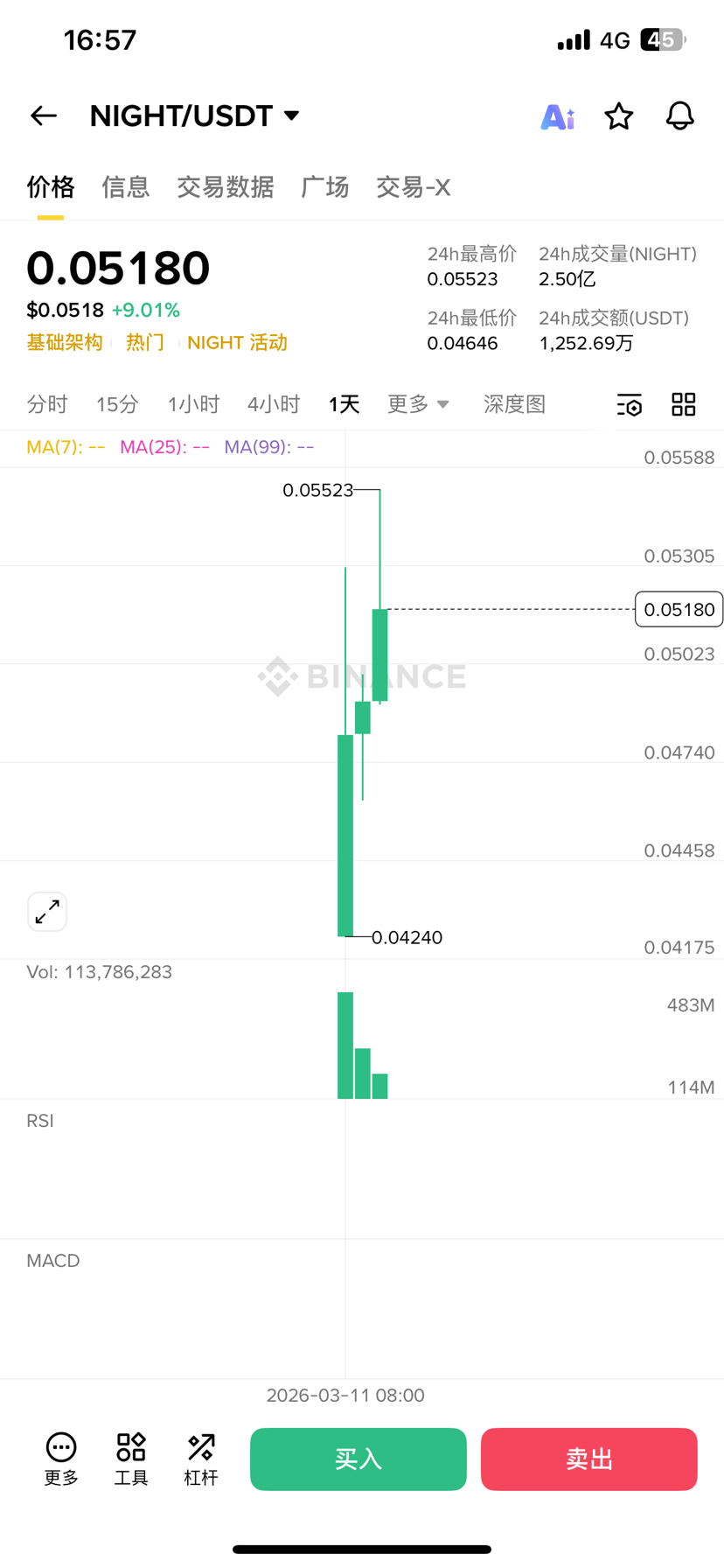This screenshot has width=724, height=1568.
Task: Go back with the arrow icon
Action: (44, 115)
